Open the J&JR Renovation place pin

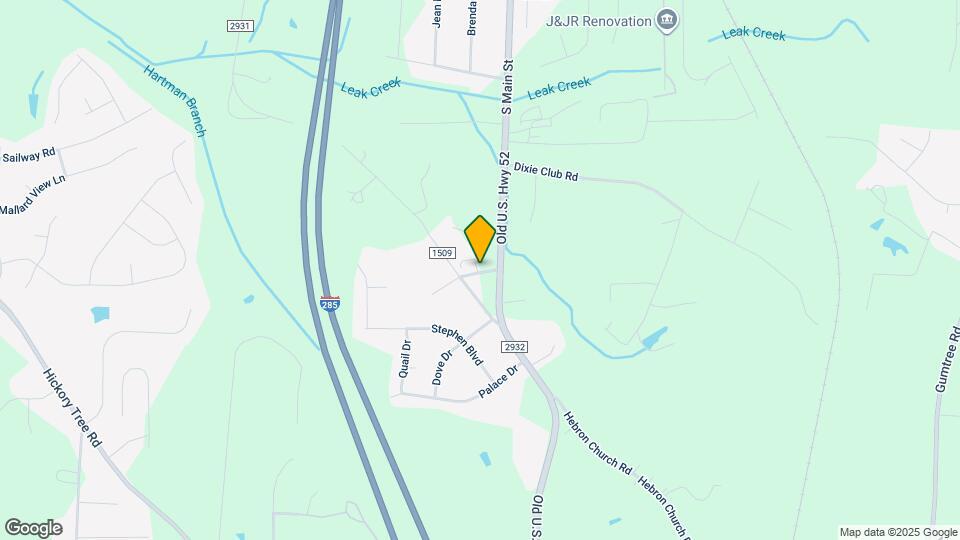pyautogui.click(x=667, y=19)
